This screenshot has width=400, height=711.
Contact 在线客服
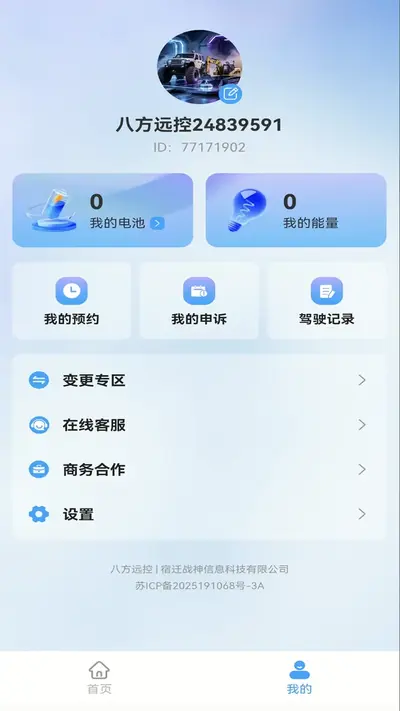(199, 425)
